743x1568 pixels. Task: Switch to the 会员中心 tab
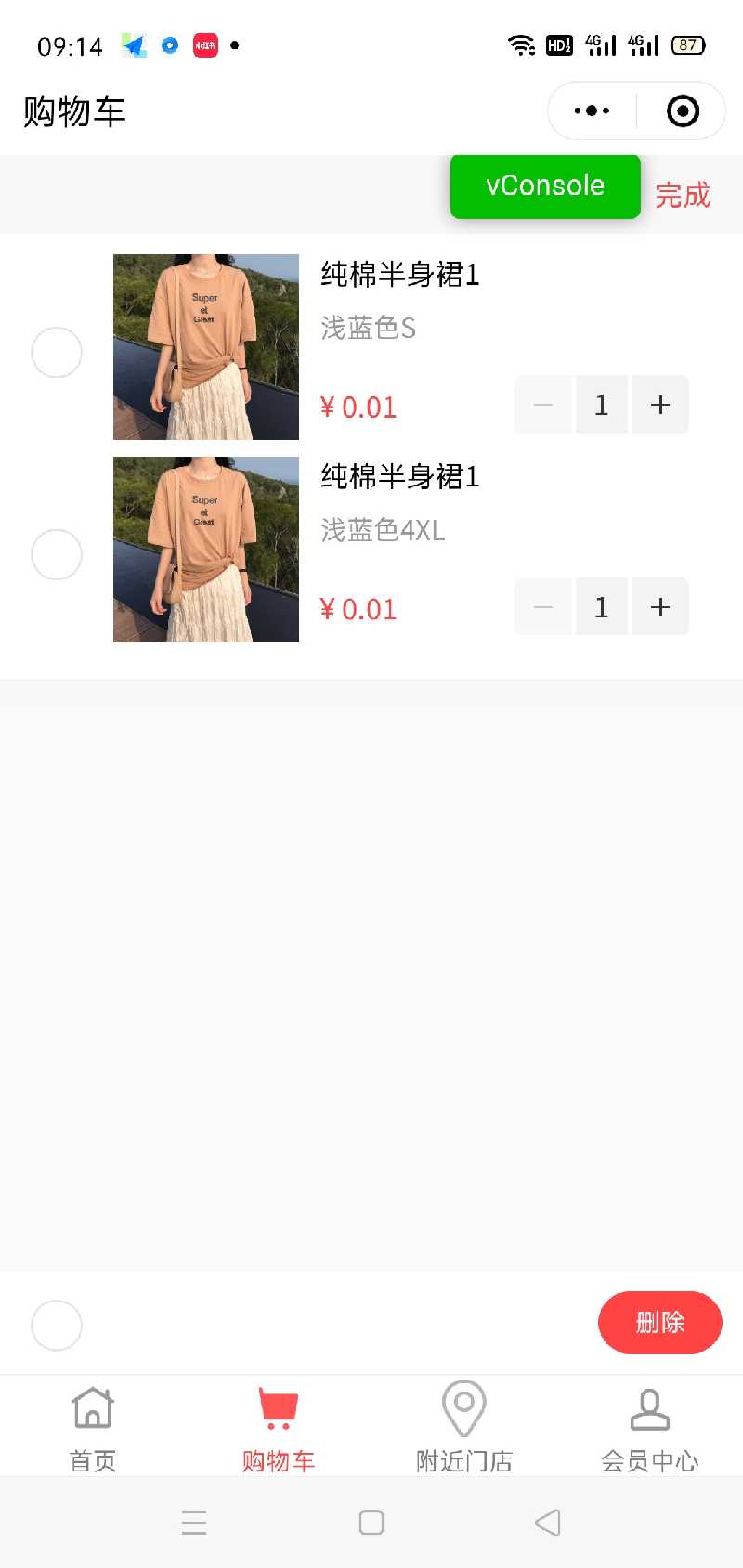pos(650,1428)
